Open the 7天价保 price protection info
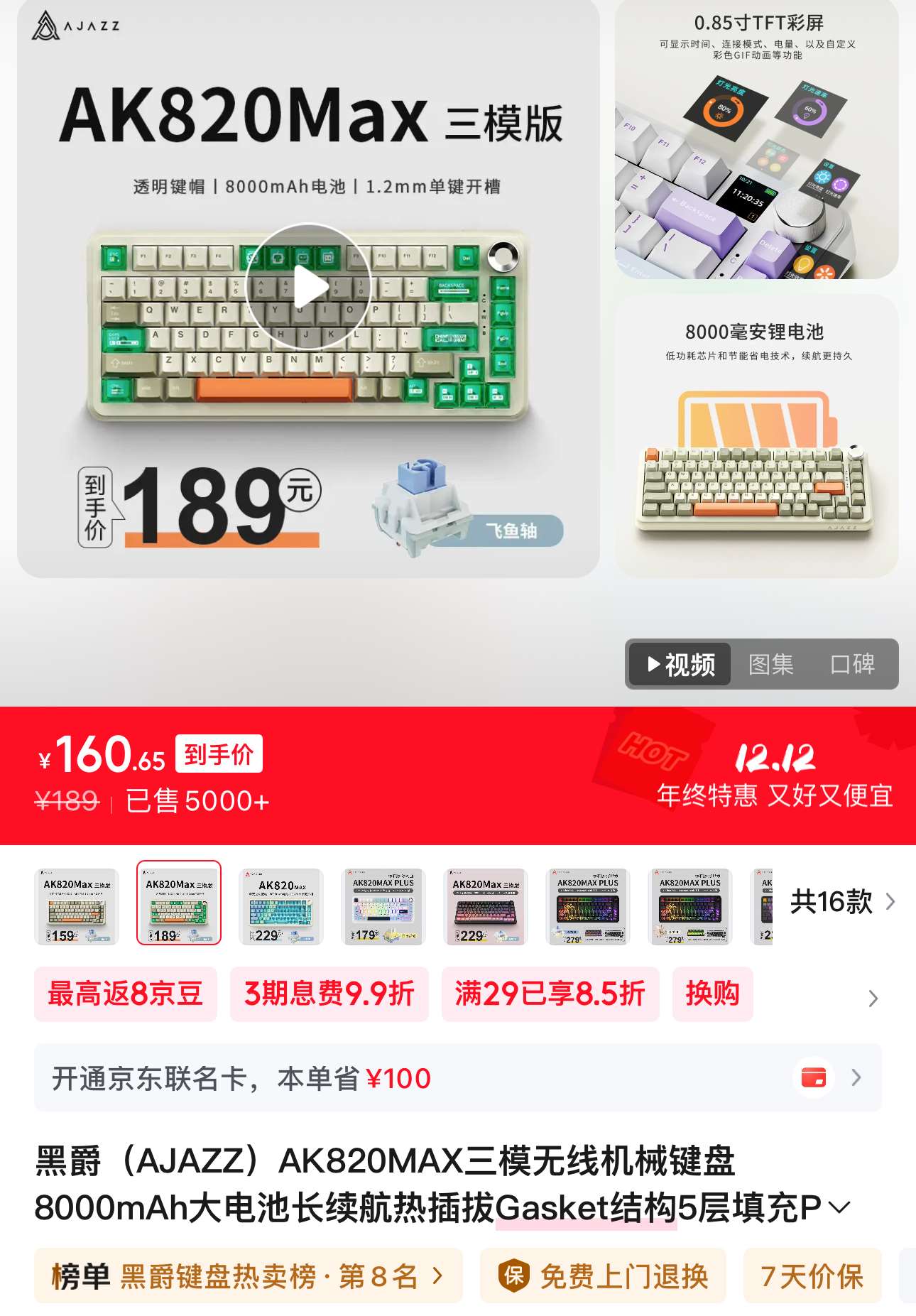The width and height of the screenshot is (916, 1316). pos(812,1276)
